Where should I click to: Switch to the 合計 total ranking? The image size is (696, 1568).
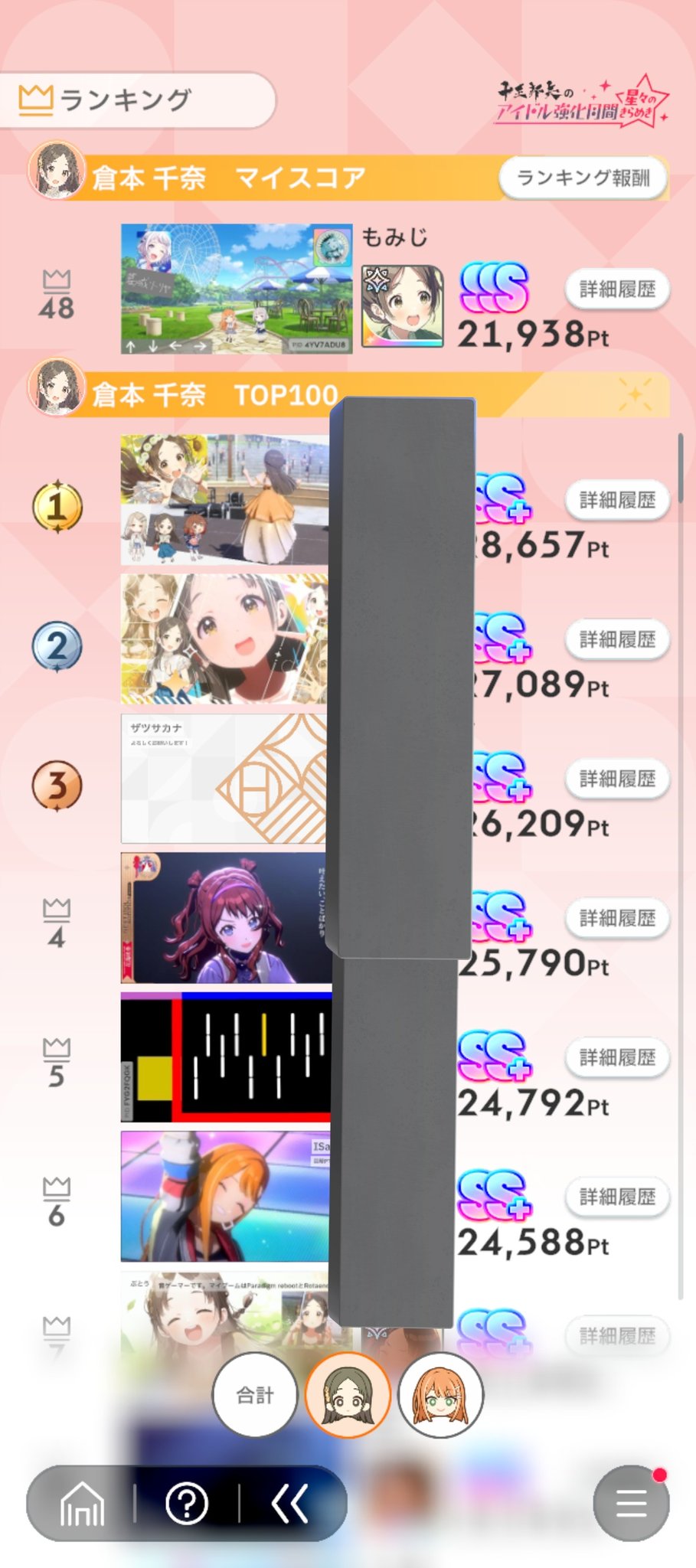pyautogui.click(x=255, y=1395)
